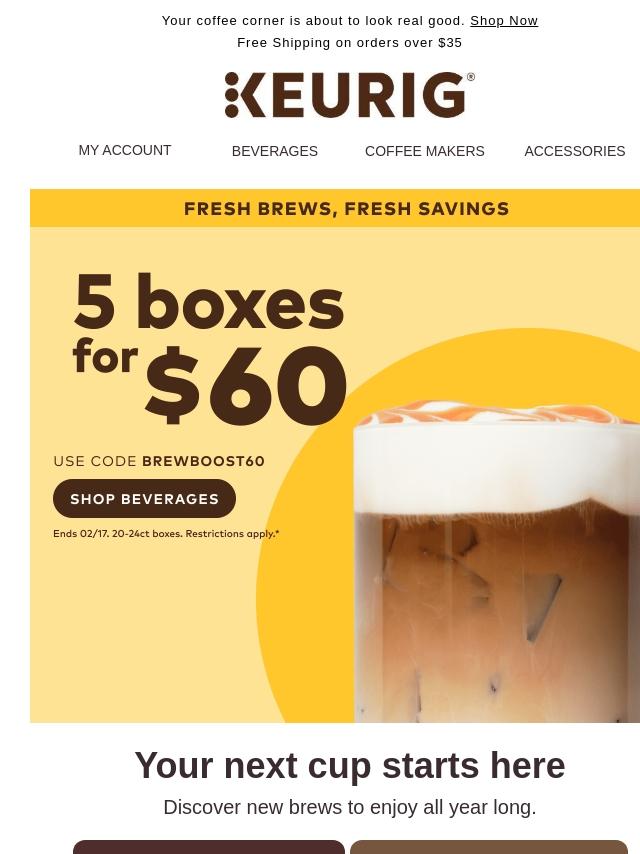Tap the Shop Beverages button
The image size is (640, 854).
[145, 499]
